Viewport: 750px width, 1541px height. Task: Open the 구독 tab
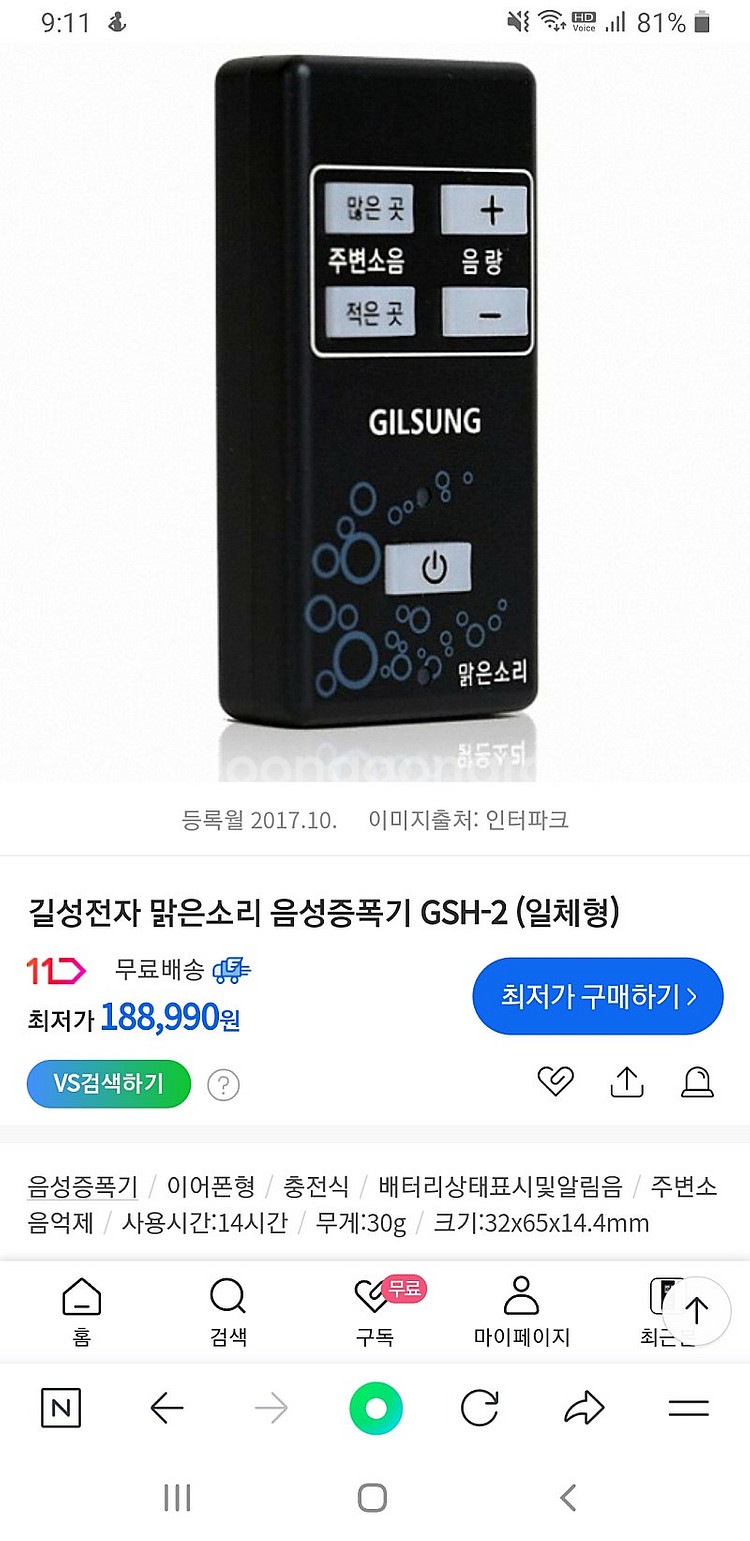pos(375,1311)
